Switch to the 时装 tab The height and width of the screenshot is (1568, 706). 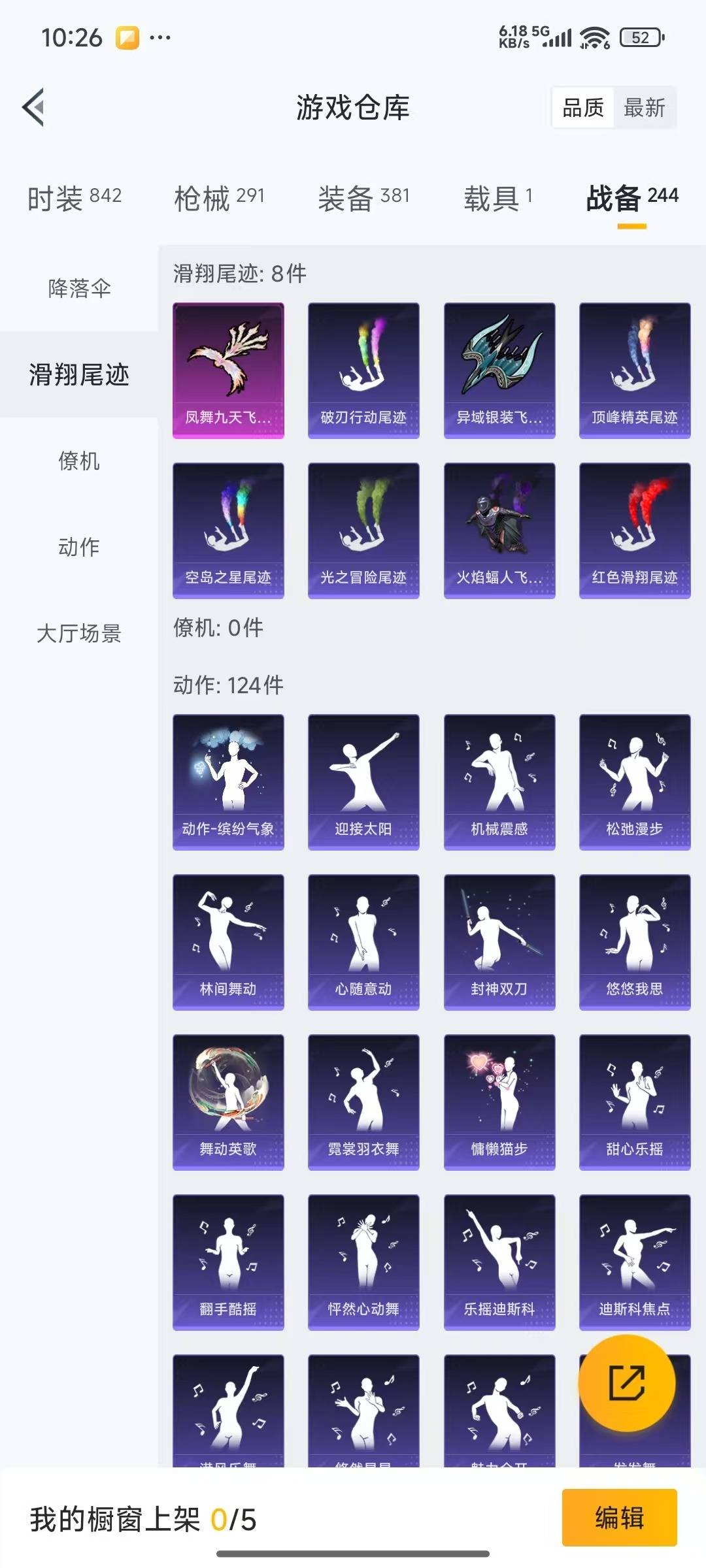(x=75, y=197)
